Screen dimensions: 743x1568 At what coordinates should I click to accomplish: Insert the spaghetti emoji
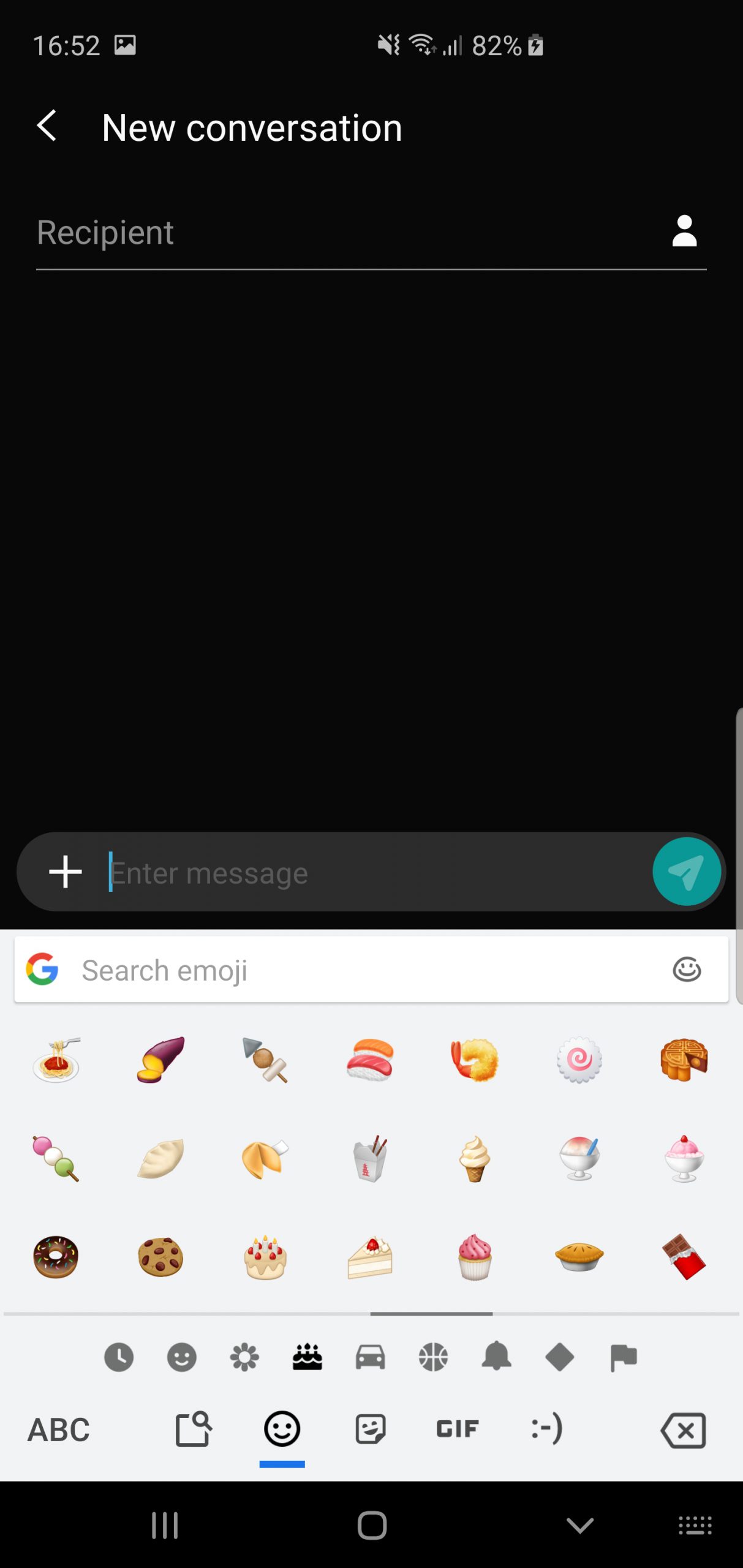tap(56, 1060)
